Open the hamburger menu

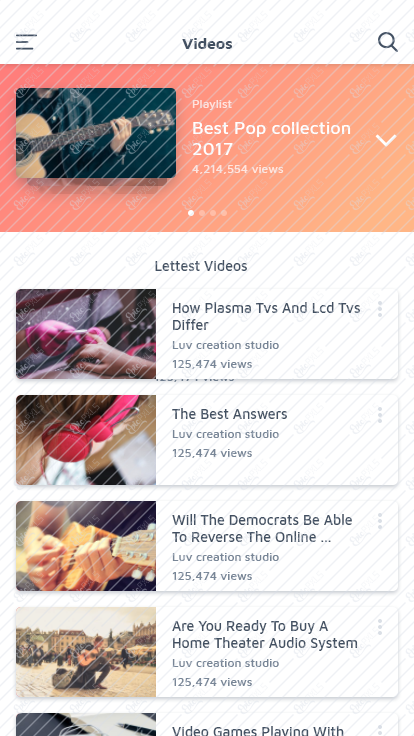pos(26,43)
